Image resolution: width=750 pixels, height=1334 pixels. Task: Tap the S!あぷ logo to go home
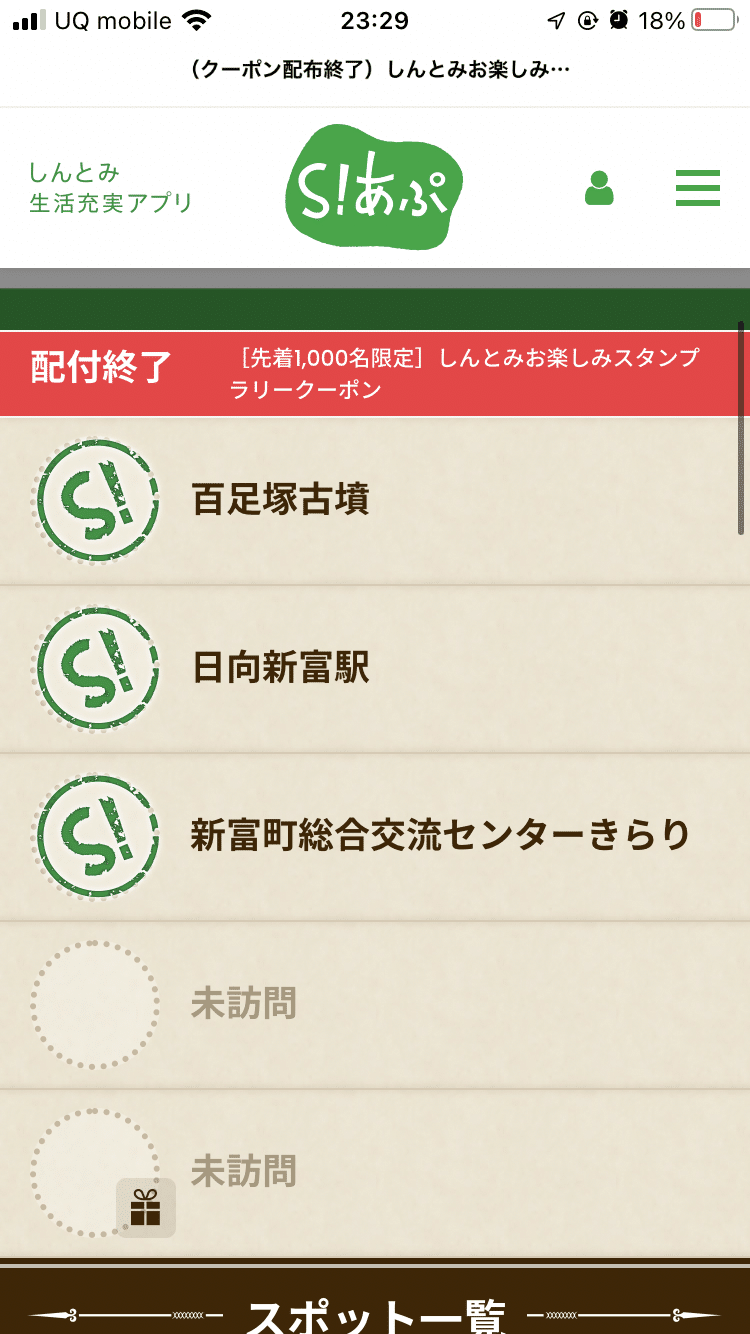pos(375,187)
